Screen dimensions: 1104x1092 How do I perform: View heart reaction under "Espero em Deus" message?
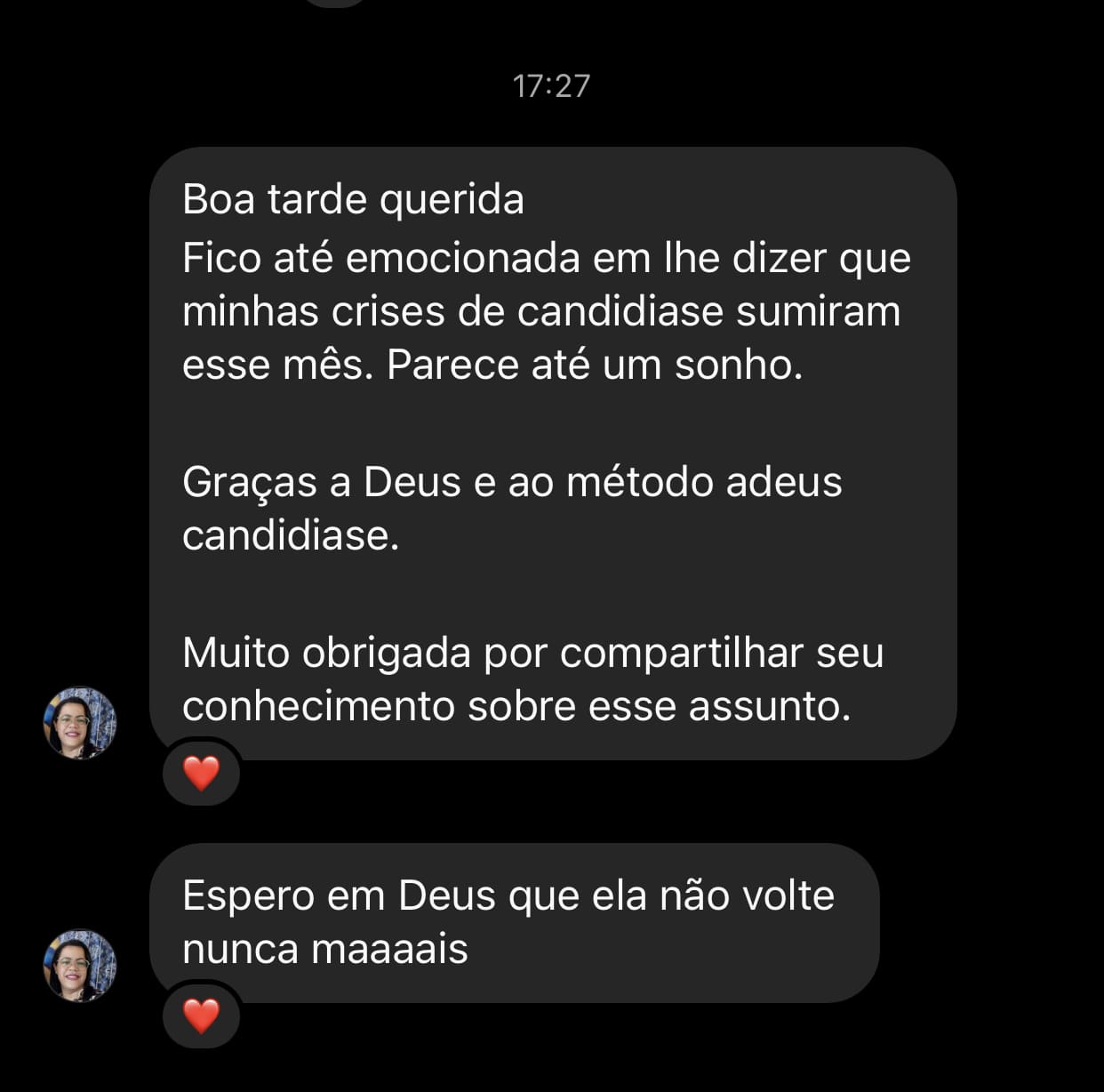[202, 1015]
